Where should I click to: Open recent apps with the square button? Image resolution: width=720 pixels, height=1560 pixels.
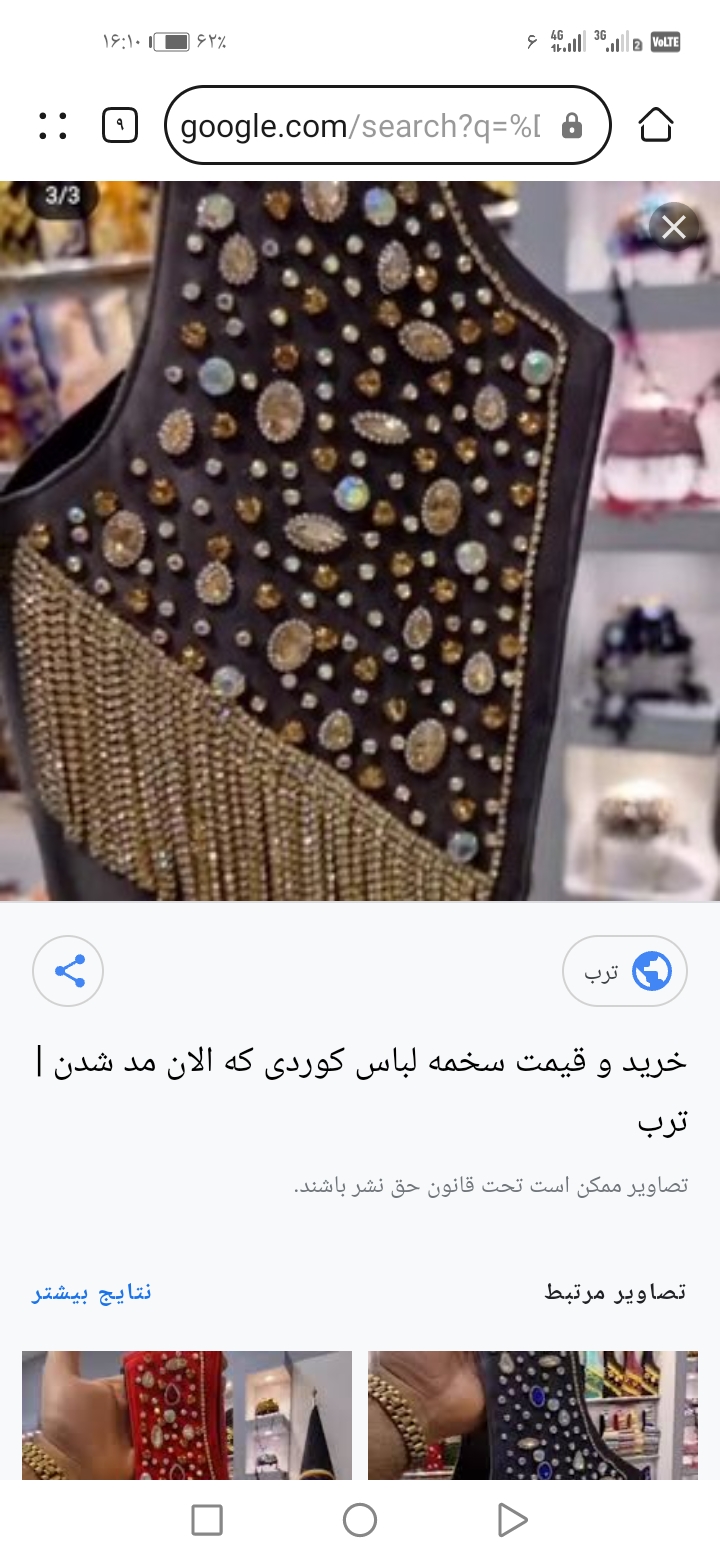tap(207, 1520)
